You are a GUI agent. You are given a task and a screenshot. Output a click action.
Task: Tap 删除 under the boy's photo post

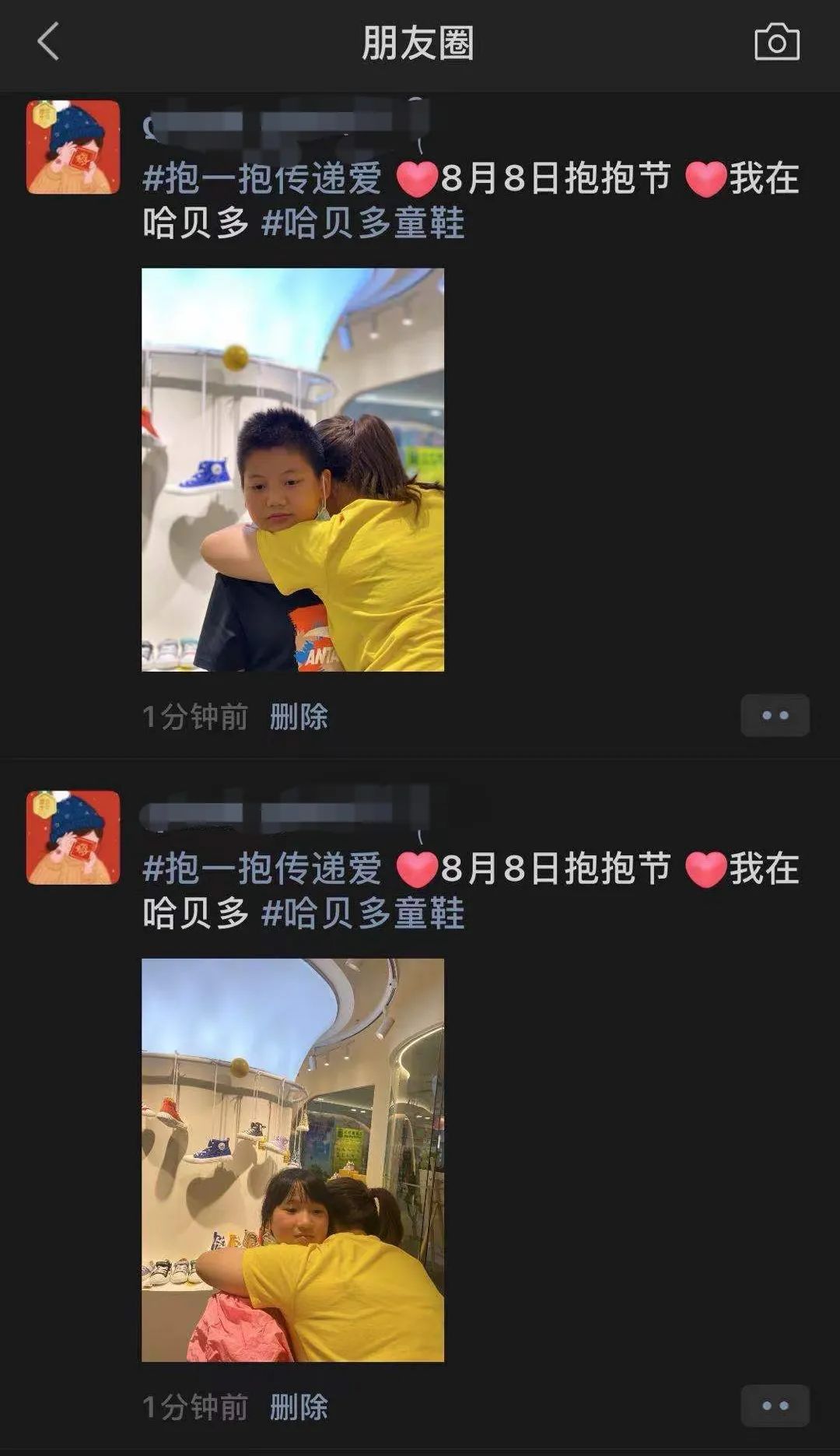click(x=299, y=717)
